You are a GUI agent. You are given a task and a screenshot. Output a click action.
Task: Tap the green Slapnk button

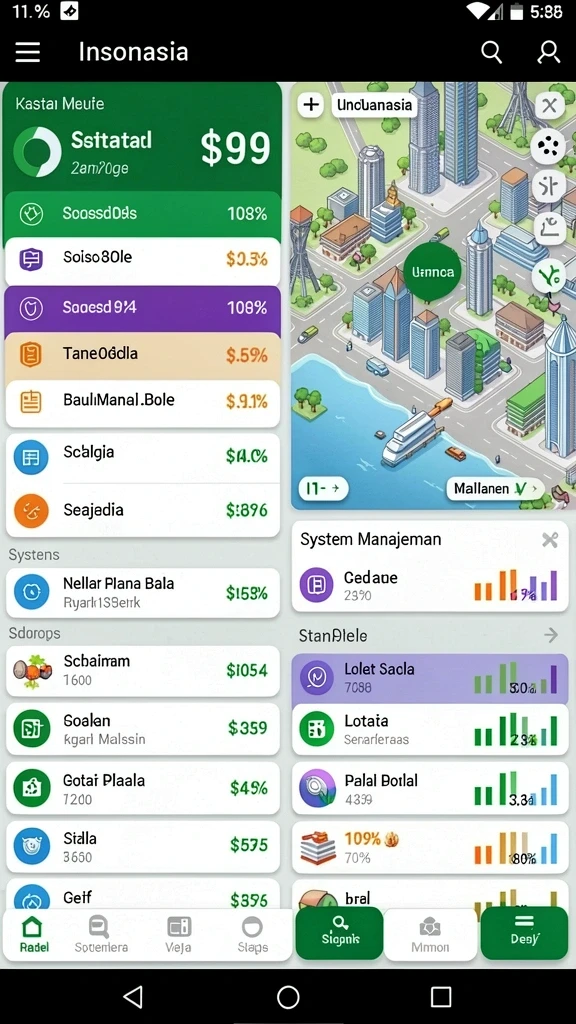tap(340, 931)
